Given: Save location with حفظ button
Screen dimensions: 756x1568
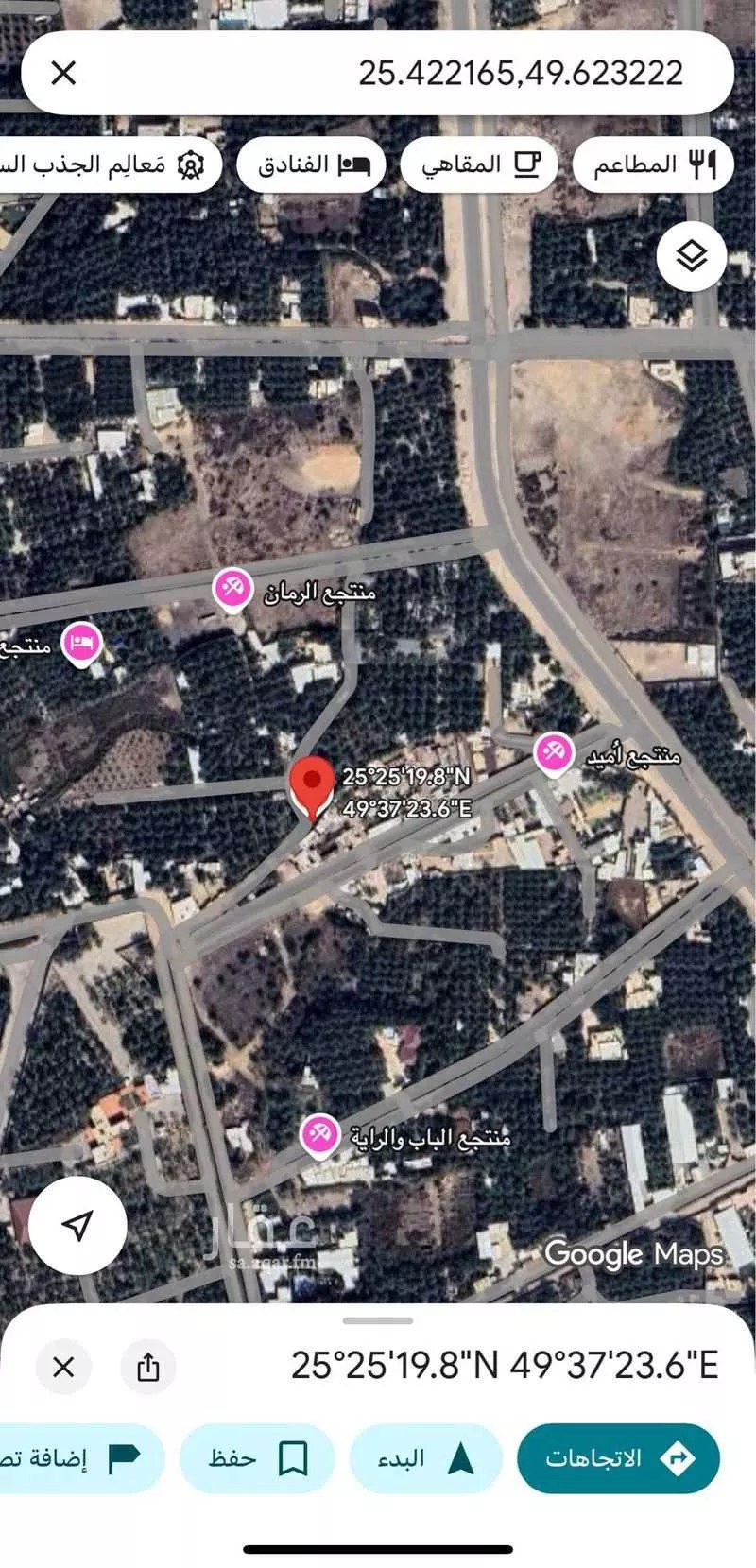Looking at the screenshot, I should coord(257,1458).
